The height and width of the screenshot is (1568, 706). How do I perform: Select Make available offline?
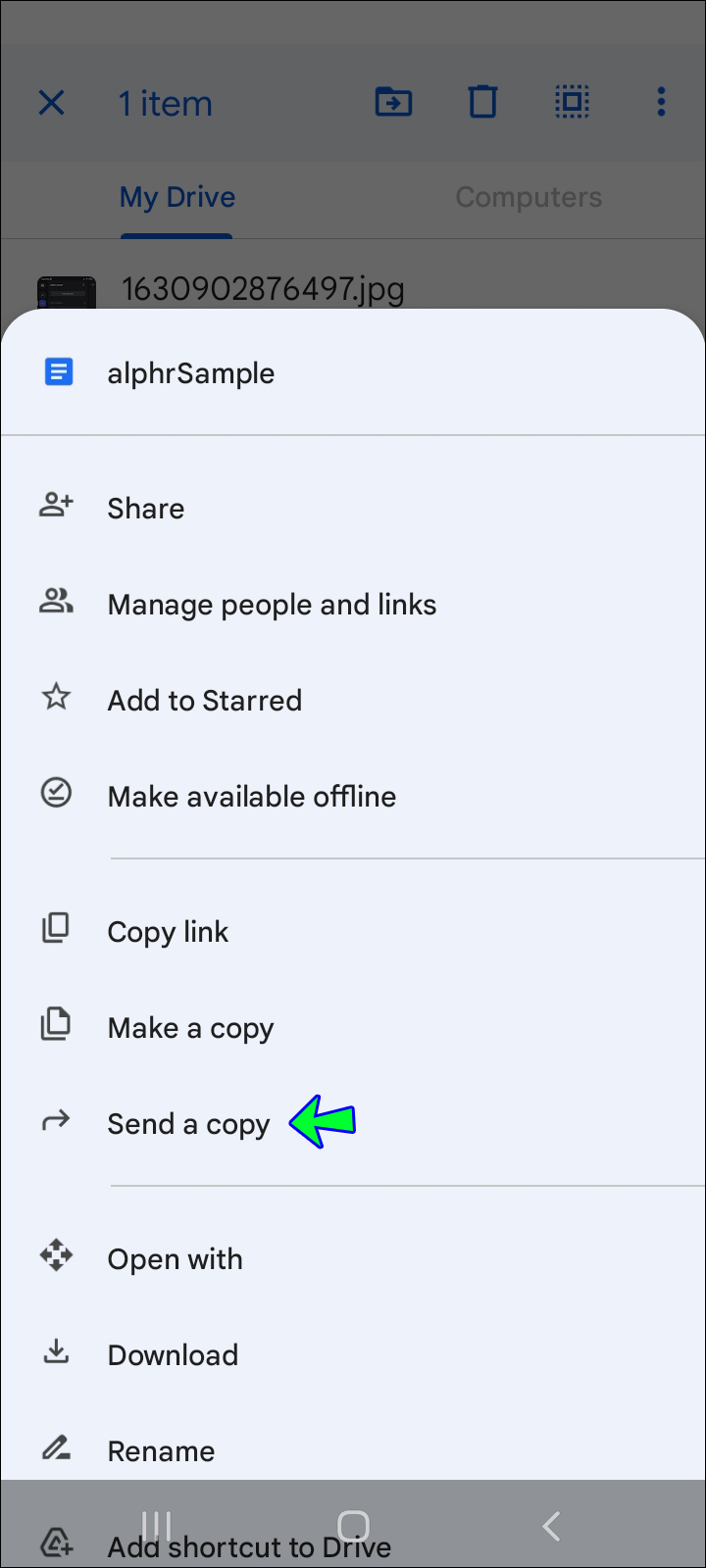click(251, 796)
